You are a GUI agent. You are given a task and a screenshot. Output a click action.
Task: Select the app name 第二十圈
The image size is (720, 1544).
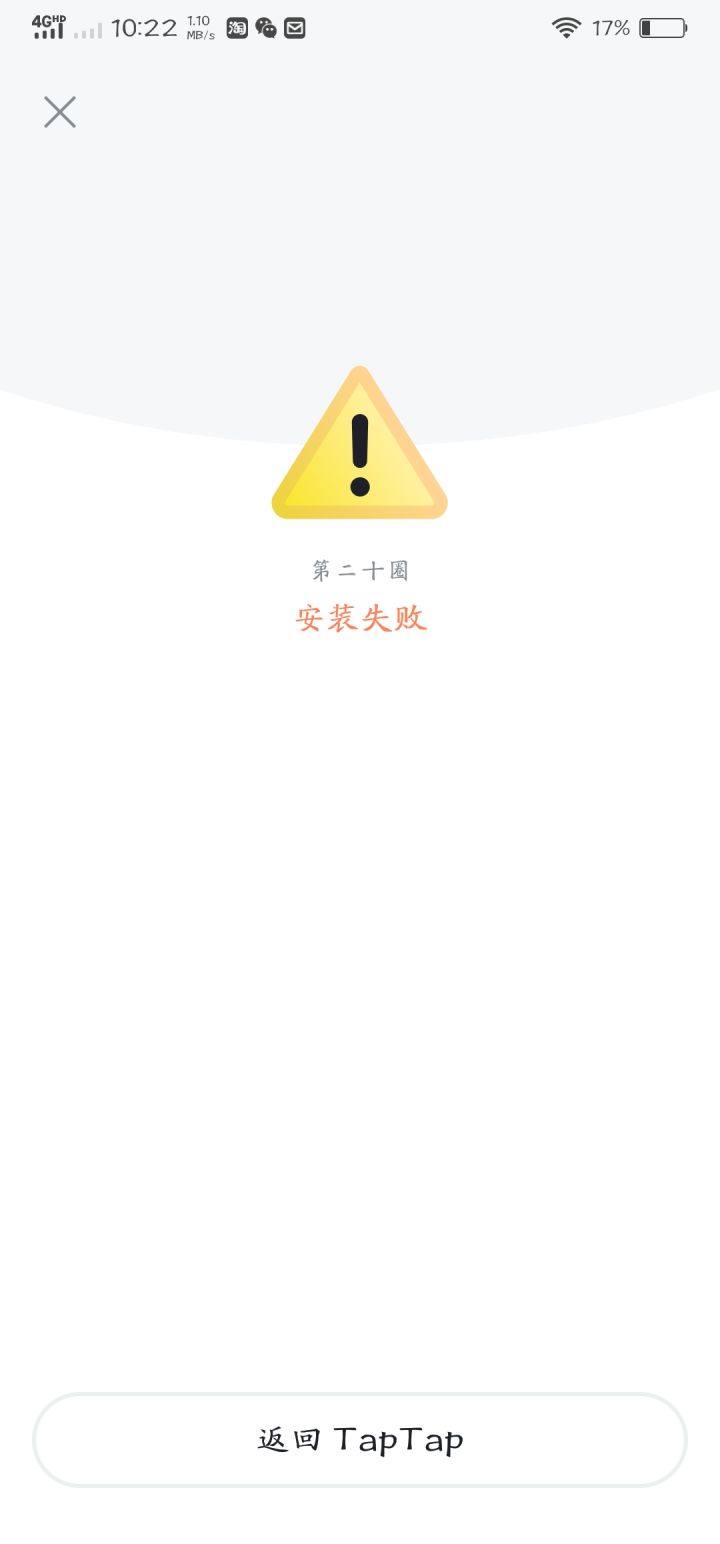tap(360, 569)
